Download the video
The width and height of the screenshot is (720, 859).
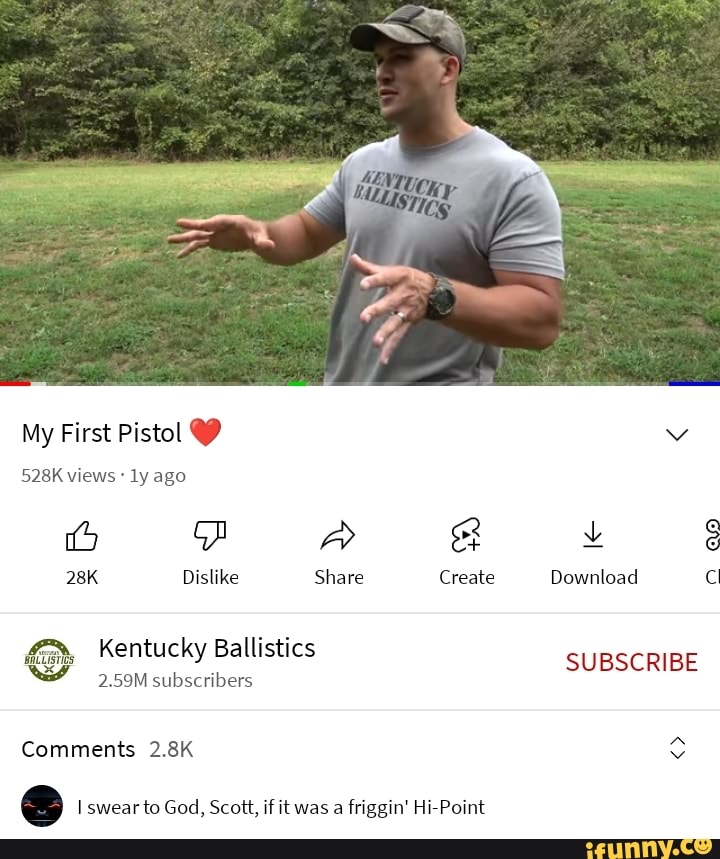pyautogui.click(x=594, y=536)
